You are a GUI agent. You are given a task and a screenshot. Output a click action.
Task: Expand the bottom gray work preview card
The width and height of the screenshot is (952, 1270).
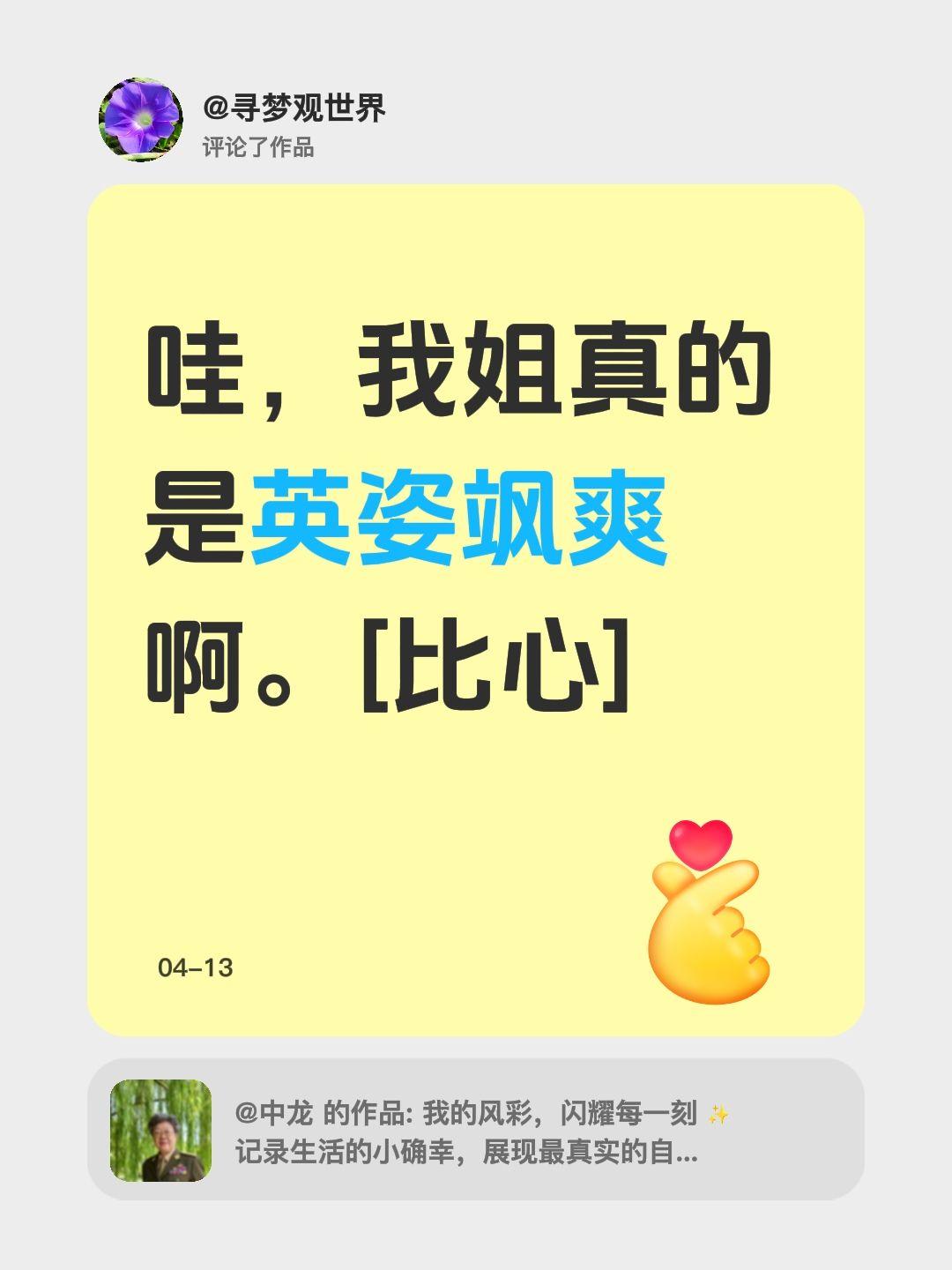[x=476, y=1136]
